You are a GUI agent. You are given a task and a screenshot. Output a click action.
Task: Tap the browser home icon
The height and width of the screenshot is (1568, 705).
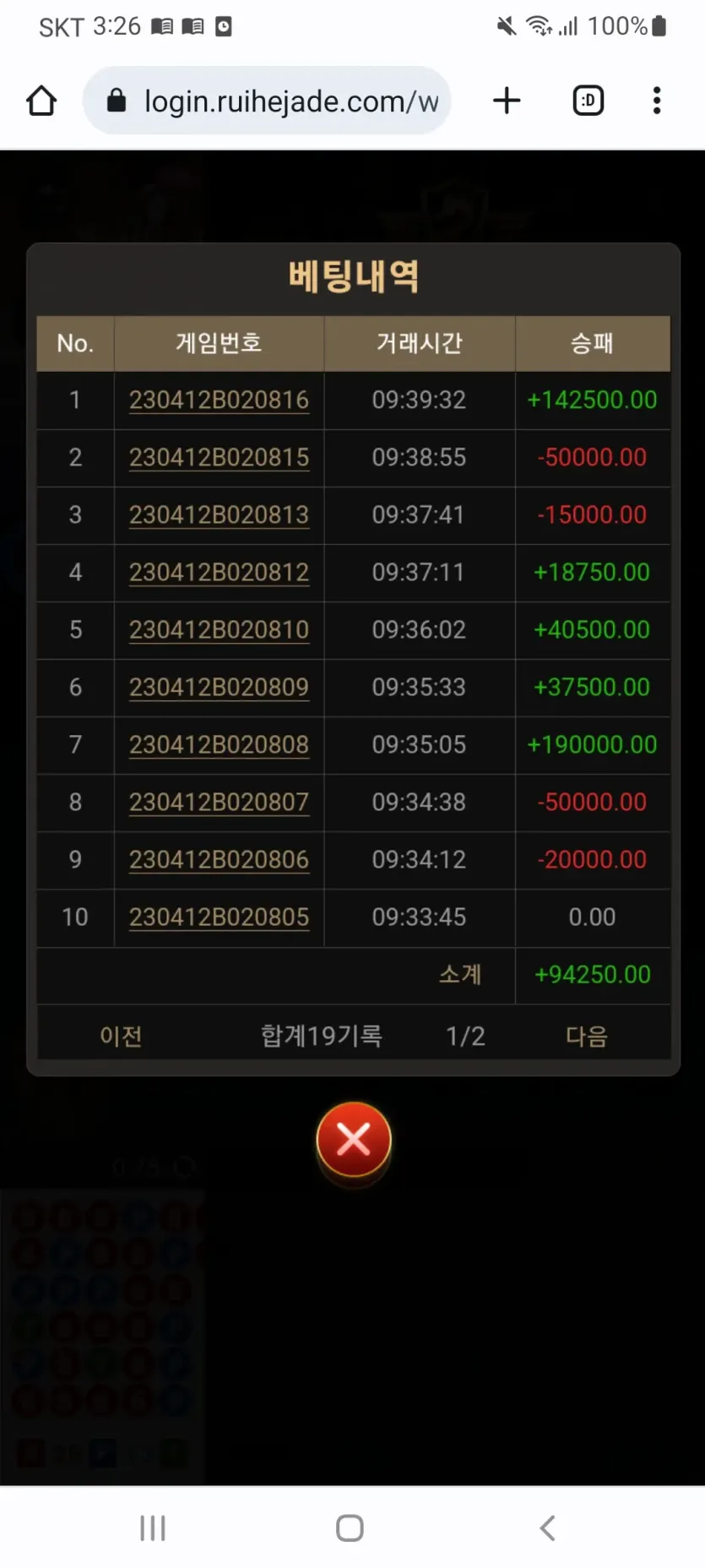(x=41, y=101)
